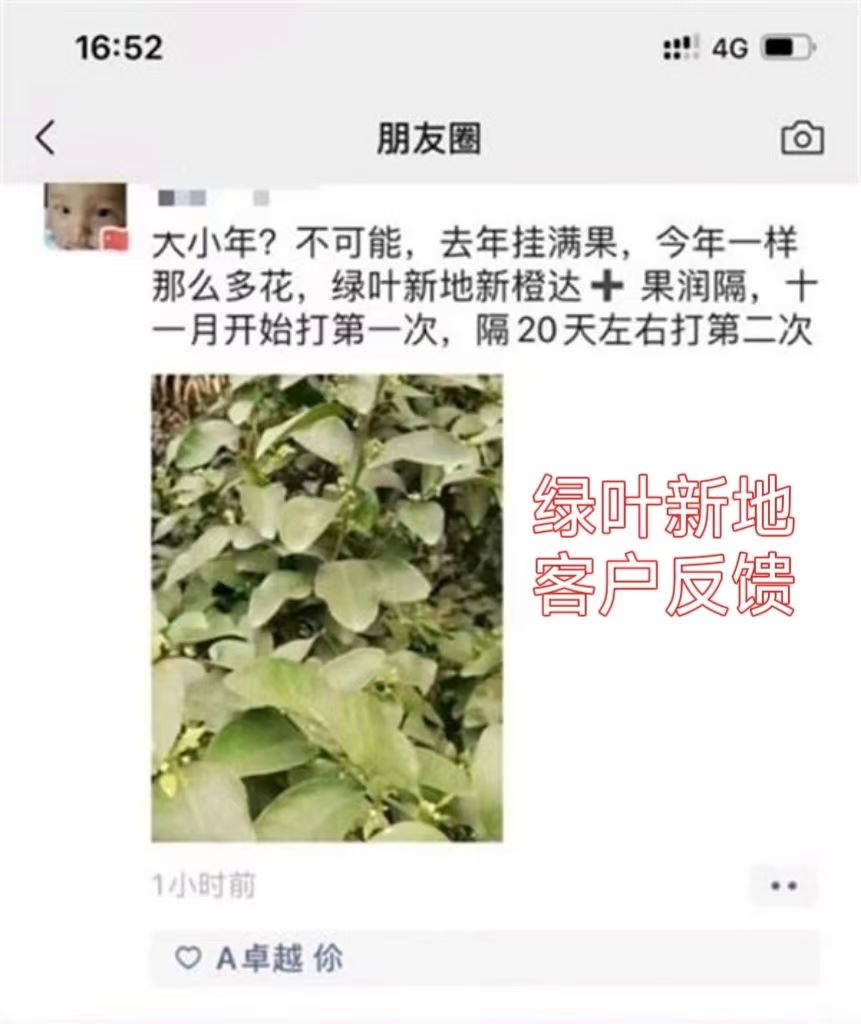View the plant photo in full screen
Viewport: 861px width, 1024px height.
(327, 607)
